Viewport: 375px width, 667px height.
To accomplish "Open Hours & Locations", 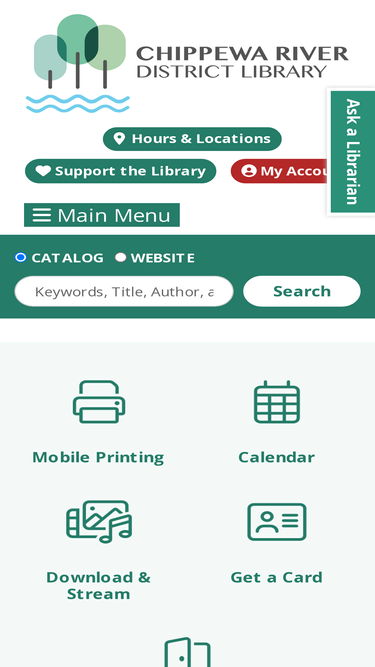I will [x=192, y=139].
